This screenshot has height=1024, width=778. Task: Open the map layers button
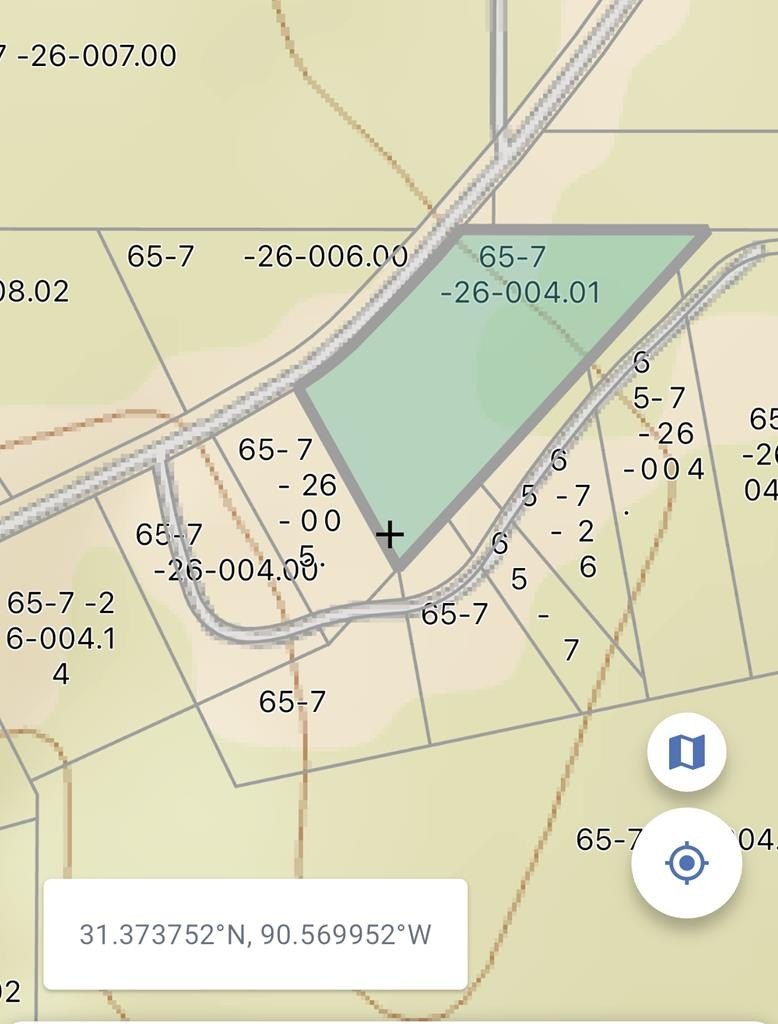coord(686,752)
